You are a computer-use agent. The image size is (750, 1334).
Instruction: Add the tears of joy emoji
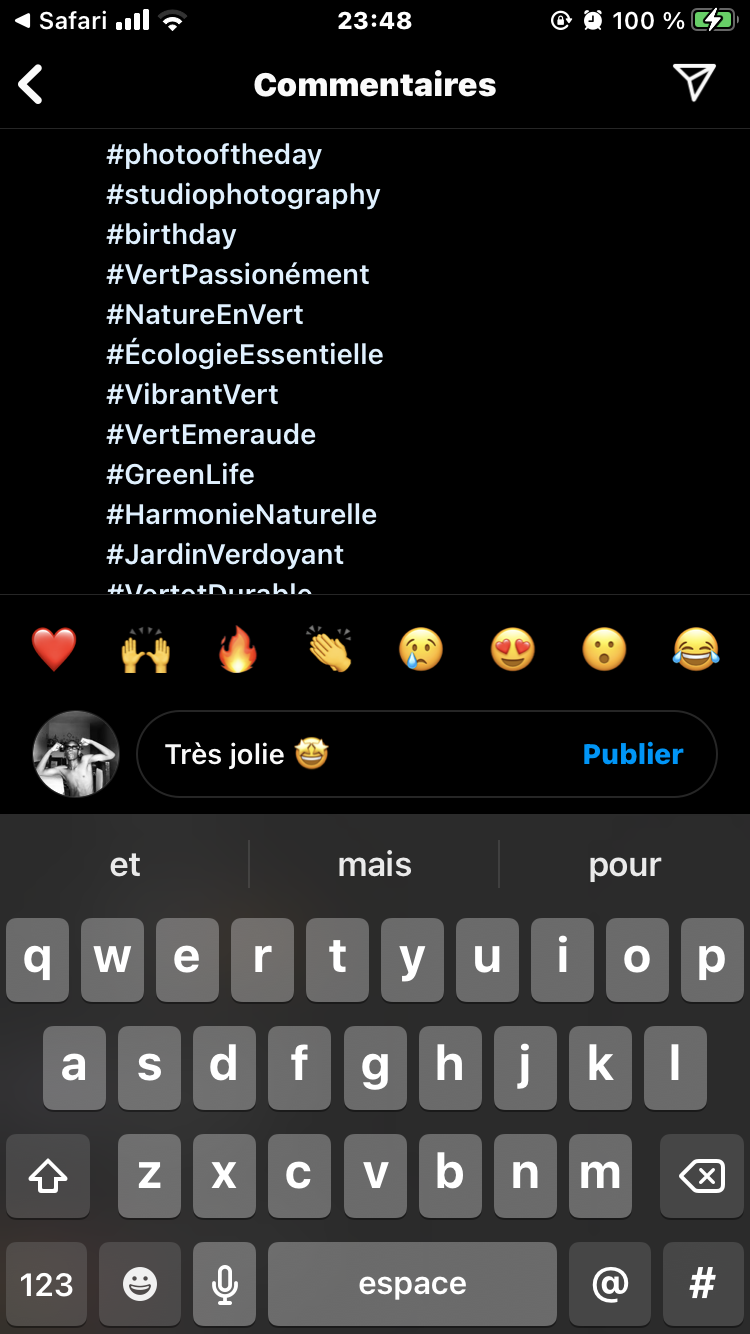pos(696,651)
